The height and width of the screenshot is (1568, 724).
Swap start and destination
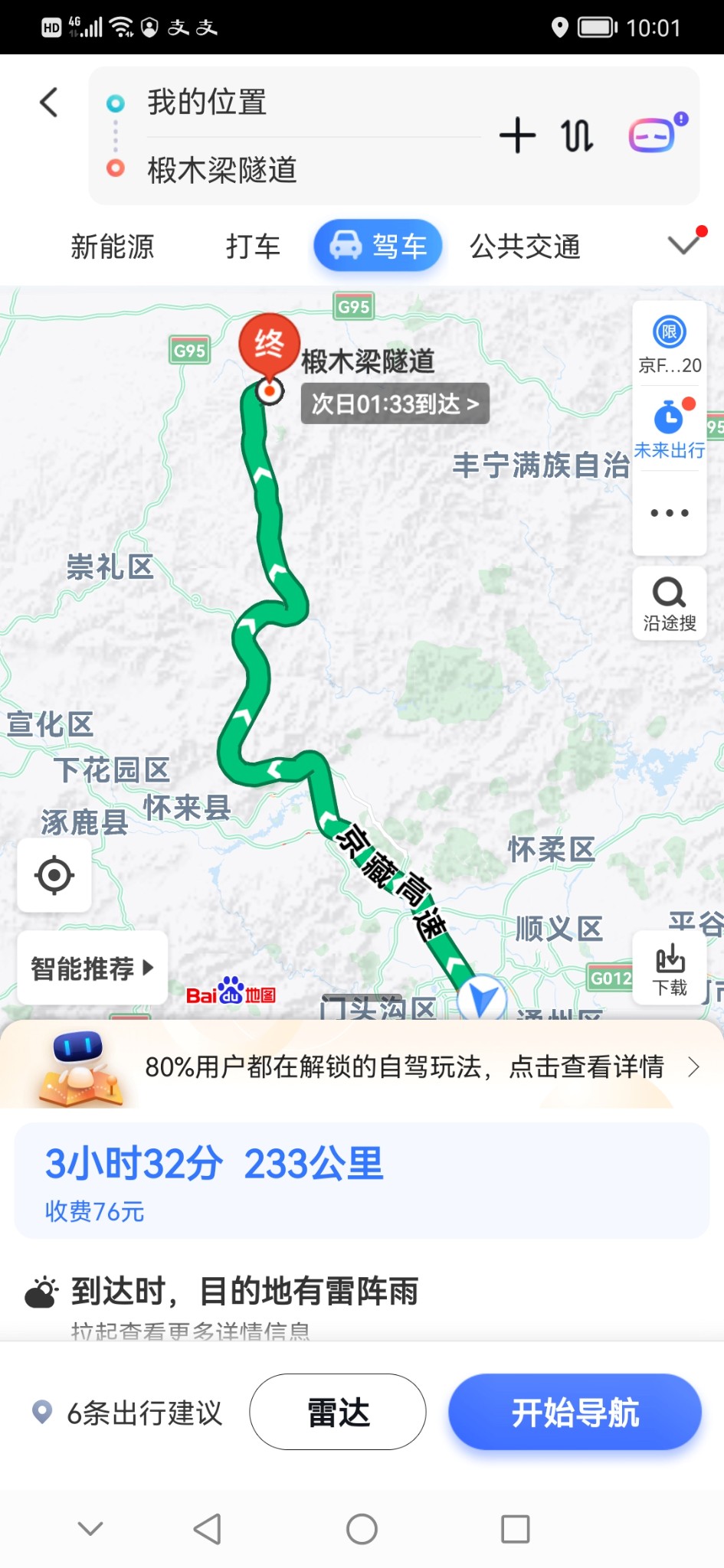[576, 136]
